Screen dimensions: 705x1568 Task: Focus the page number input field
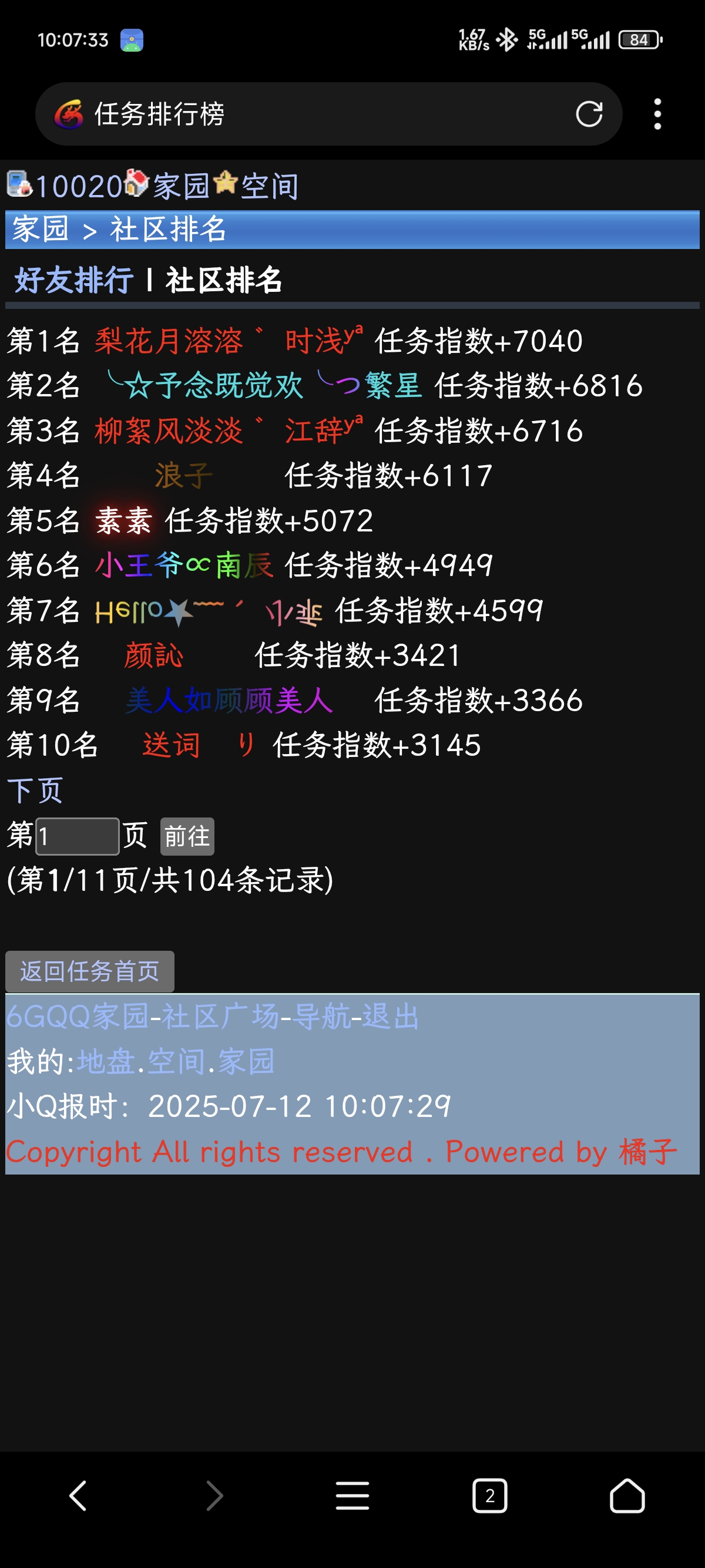(x=78, y=836)
